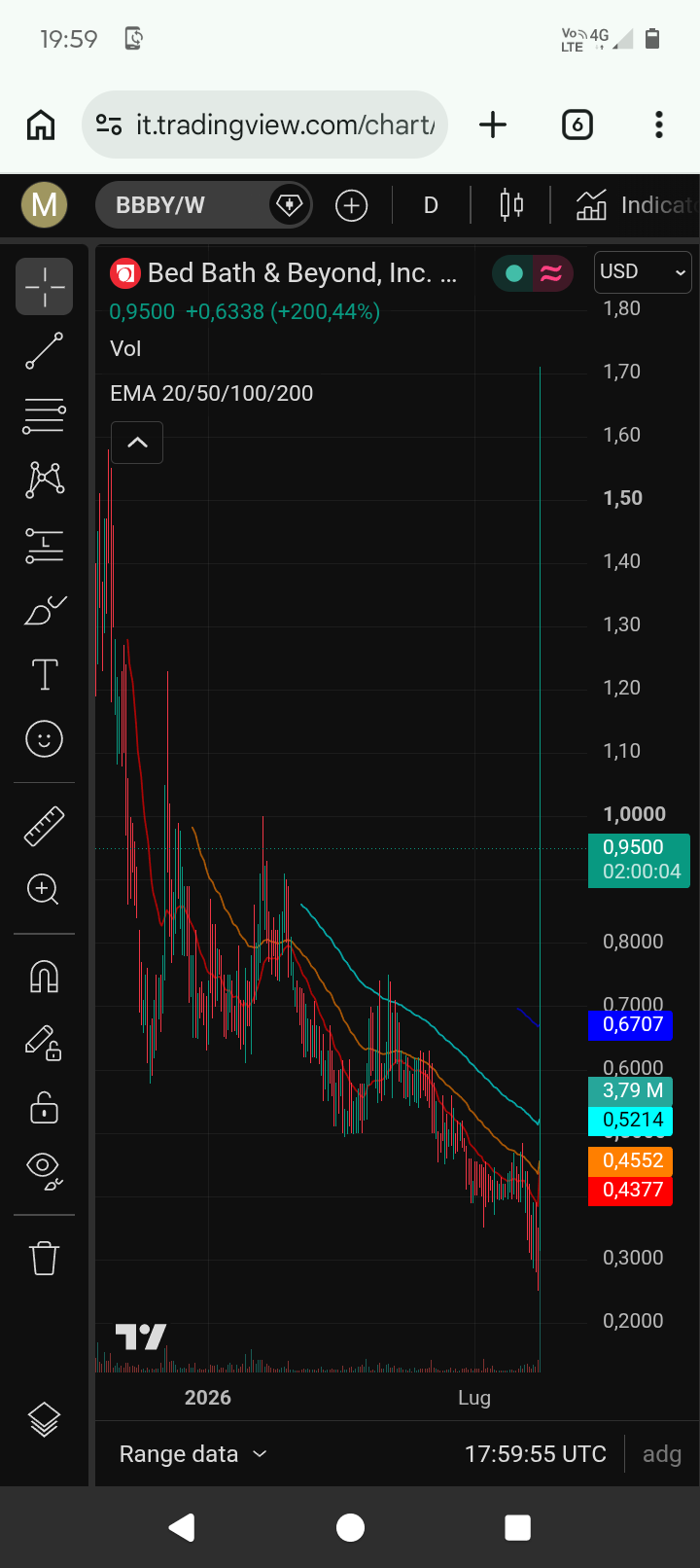Change the candlestick chart type

511,205
